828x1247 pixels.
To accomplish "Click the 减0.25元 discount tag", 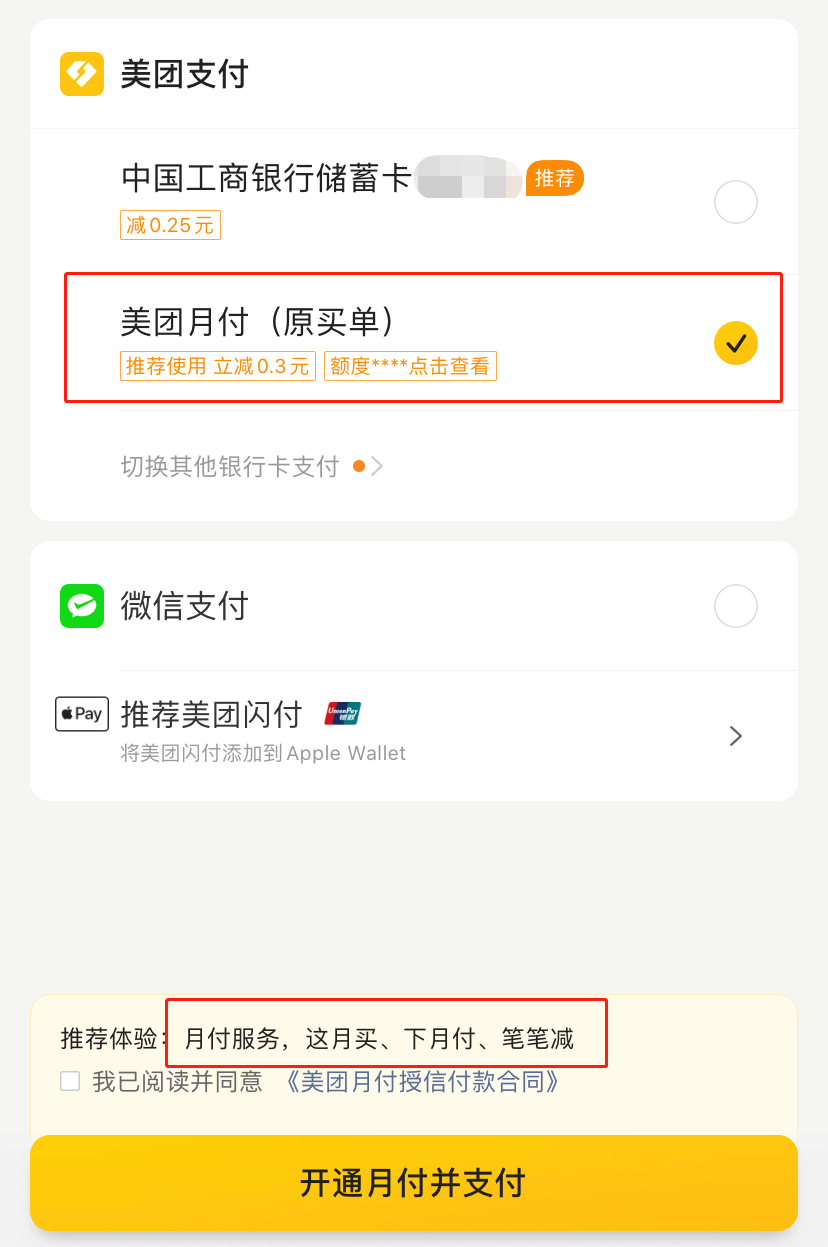I will (x=170, y=224).
